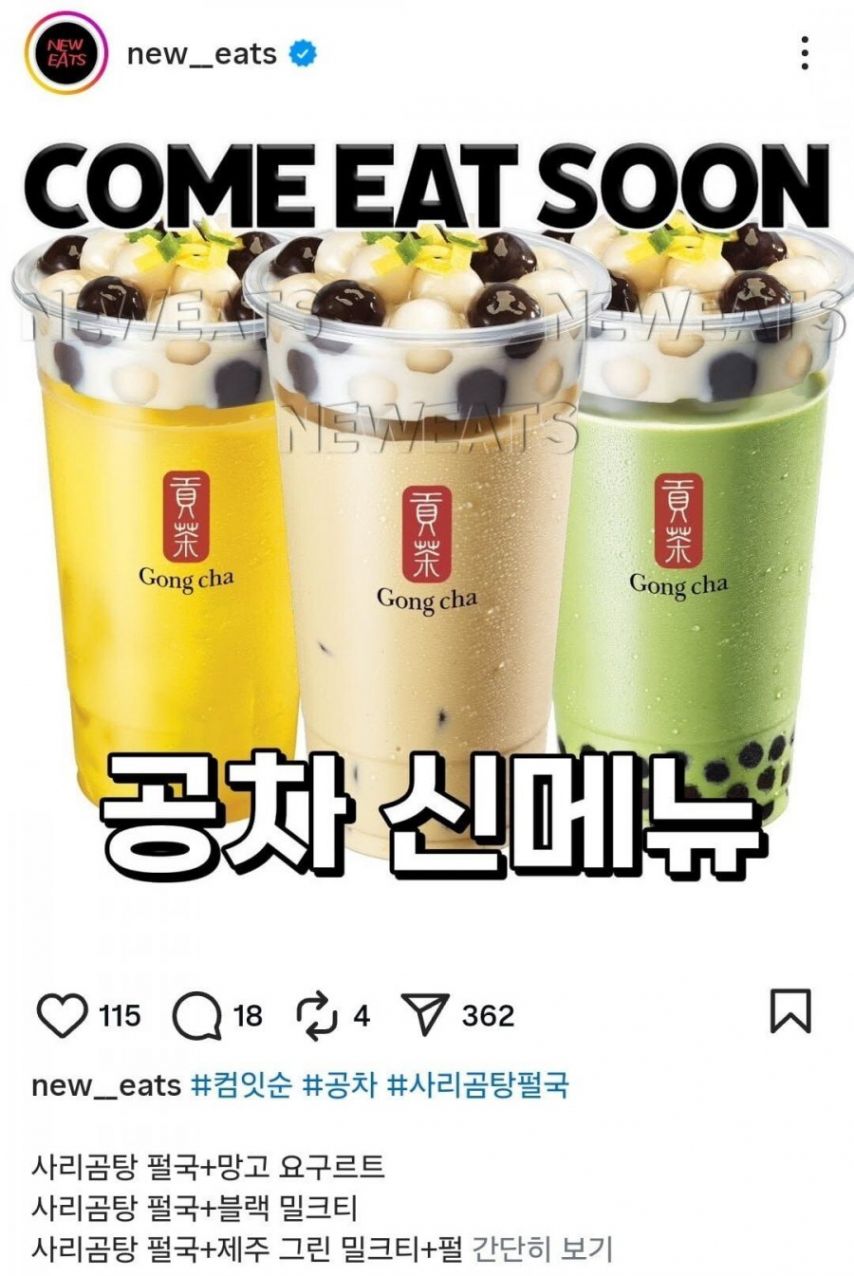Open the new_eats username in the post header
The width and height of the screenshot is (854, 1276).
coord(201,53)
